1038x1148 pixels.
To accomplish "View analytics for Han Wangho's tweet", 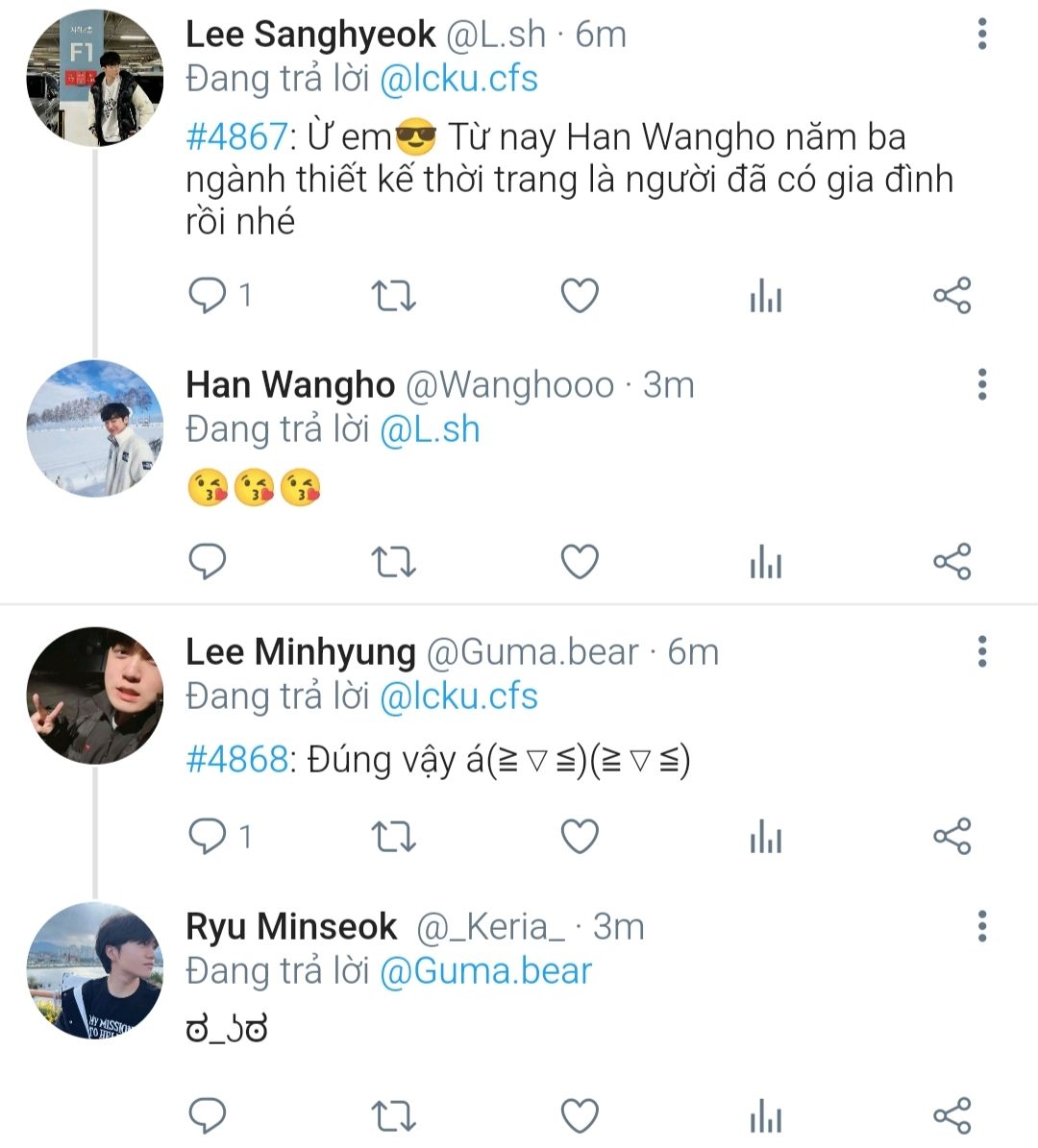I will (766, 563).
